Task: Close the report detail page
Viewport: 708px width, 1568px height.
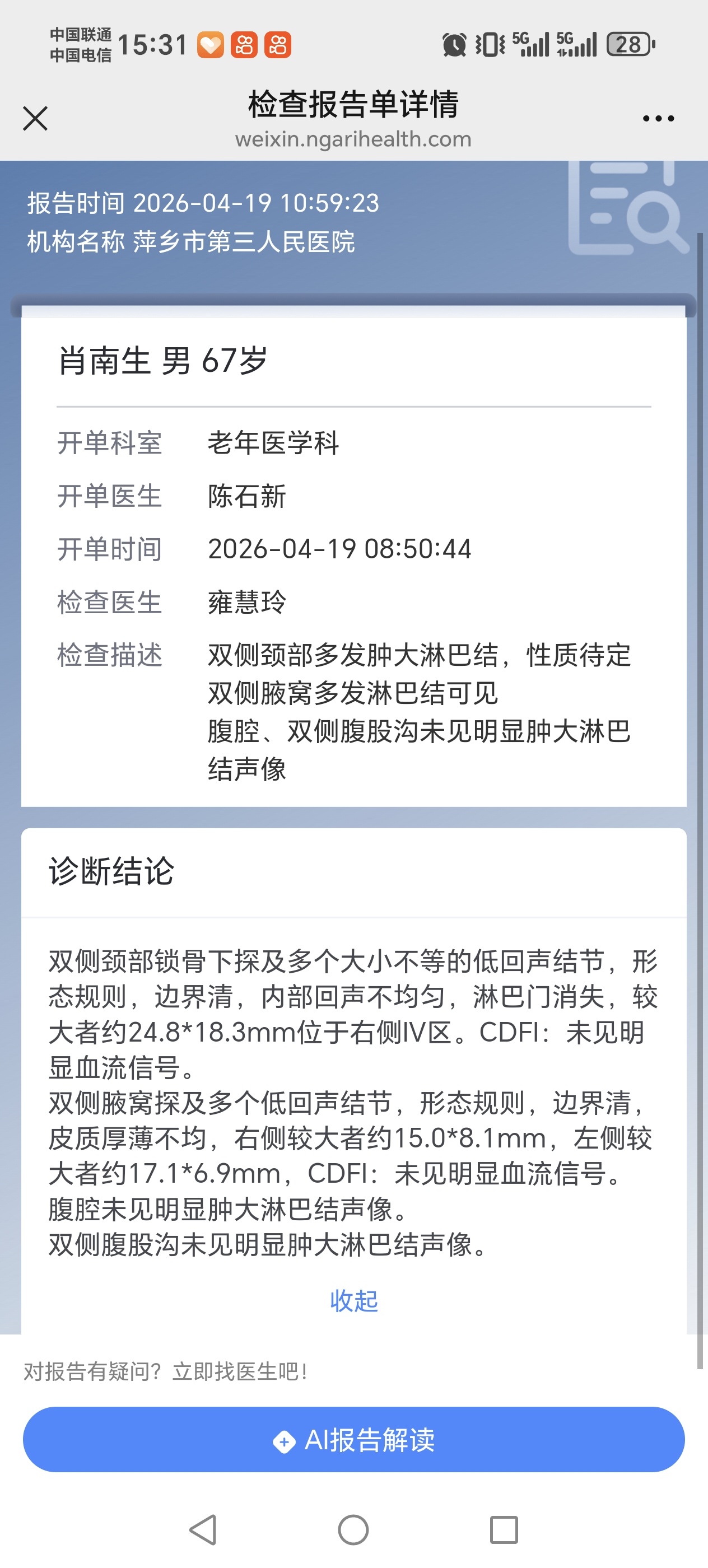Action: (35, 118)
